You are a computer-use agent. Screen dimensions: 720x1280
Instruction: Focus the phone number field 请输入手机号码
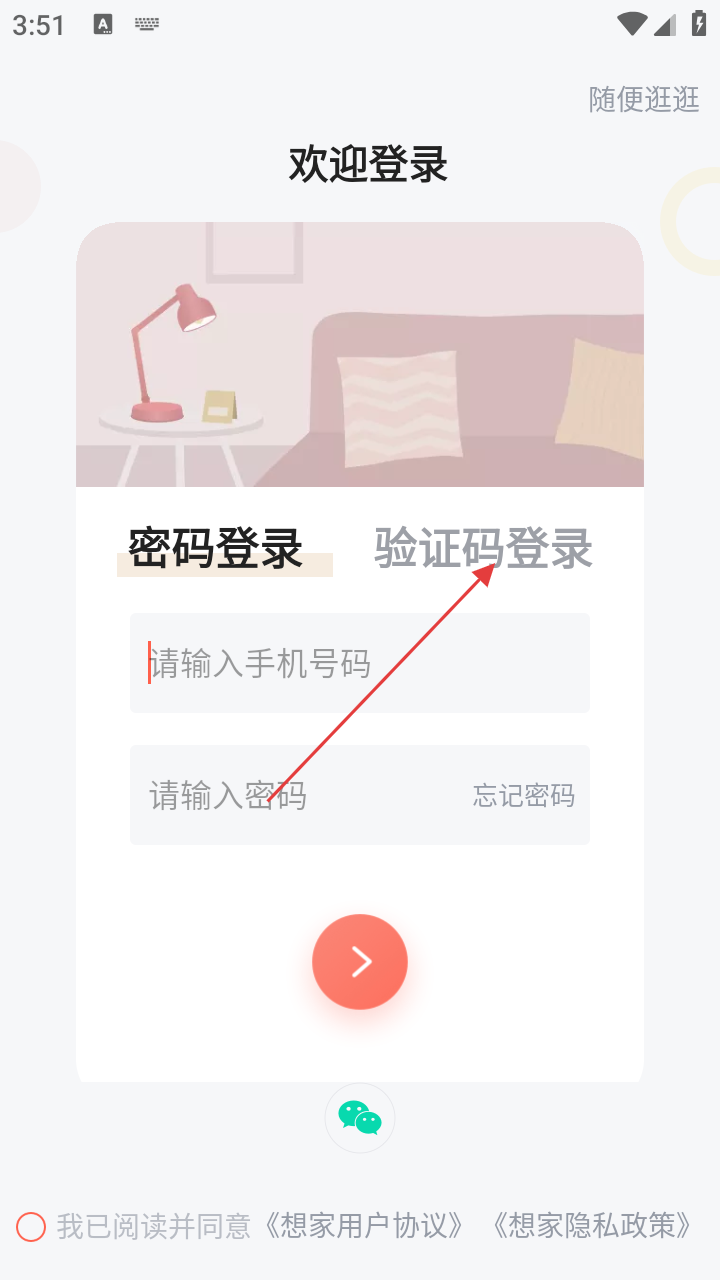click(x=360, y=663)
